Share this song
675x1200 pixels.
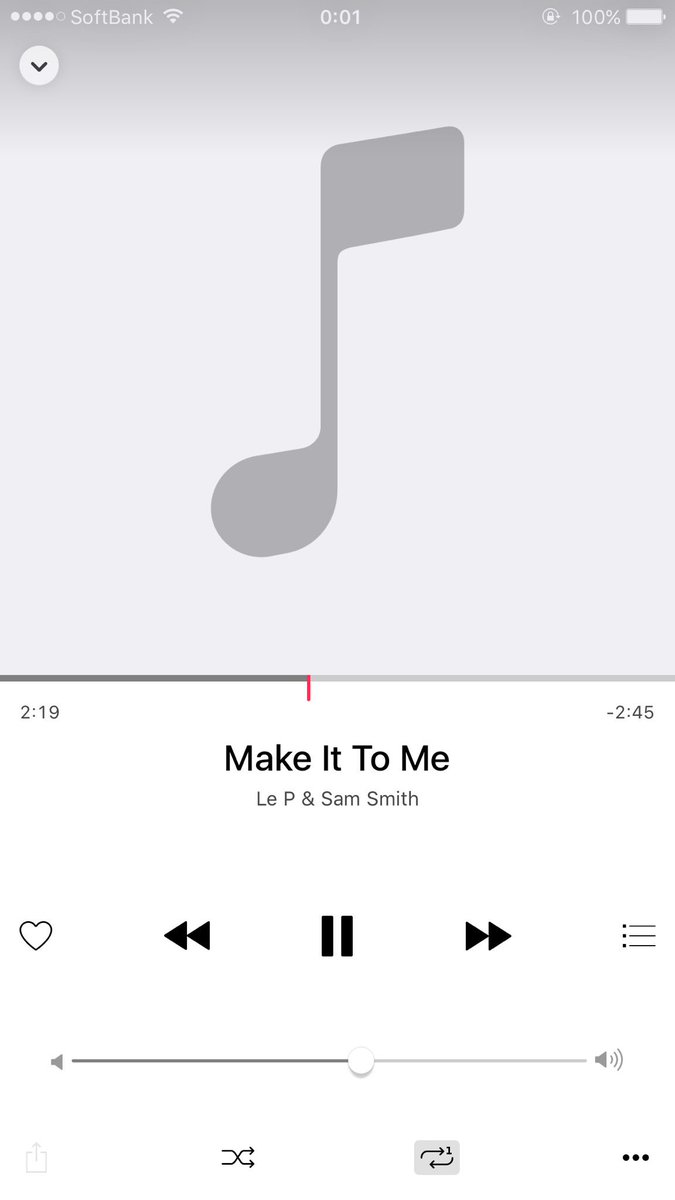[x=36, y=1157]
